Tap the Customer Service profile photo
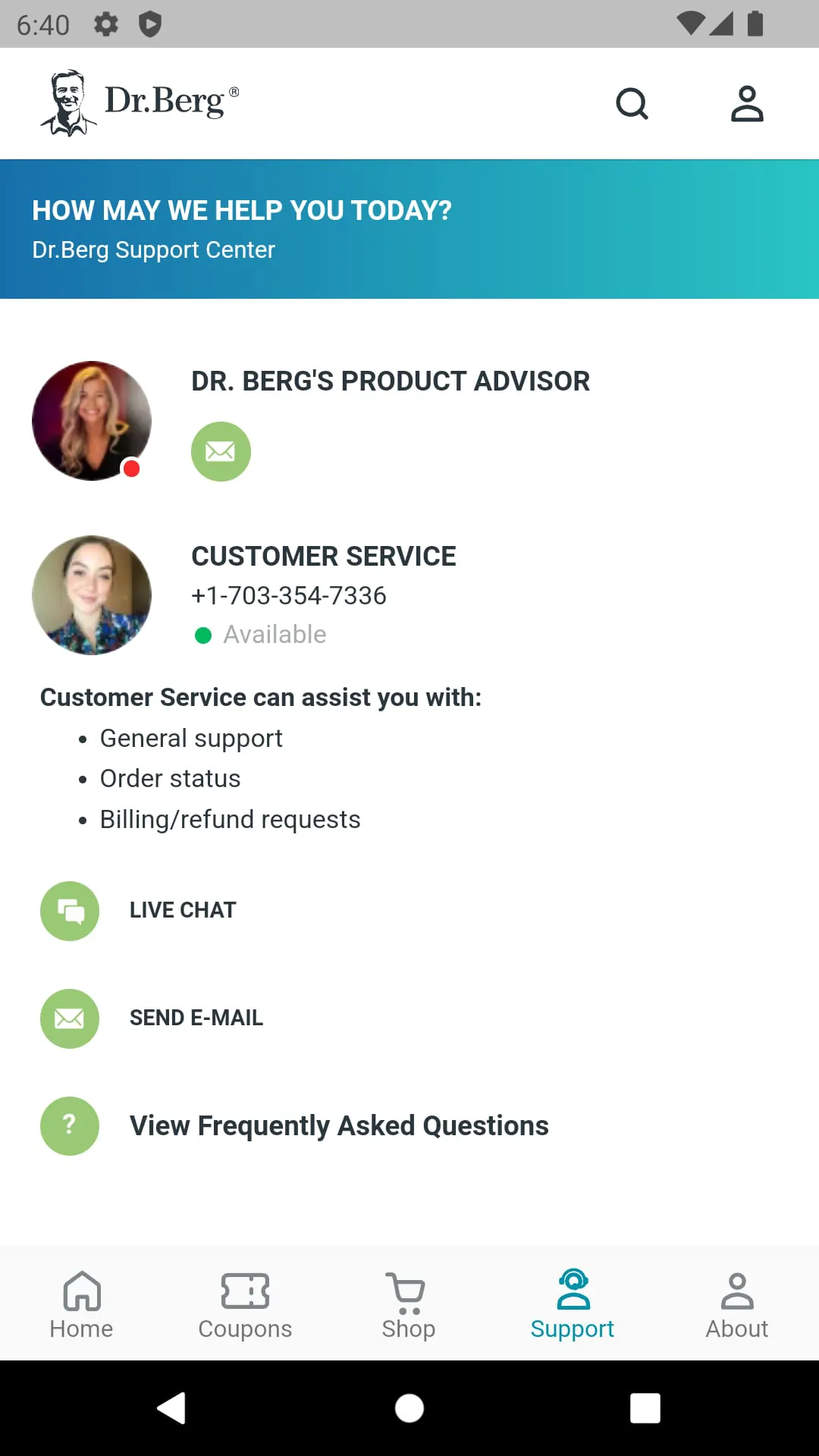The height and width of the screenshot is (1456, 819). coord(91,595)
